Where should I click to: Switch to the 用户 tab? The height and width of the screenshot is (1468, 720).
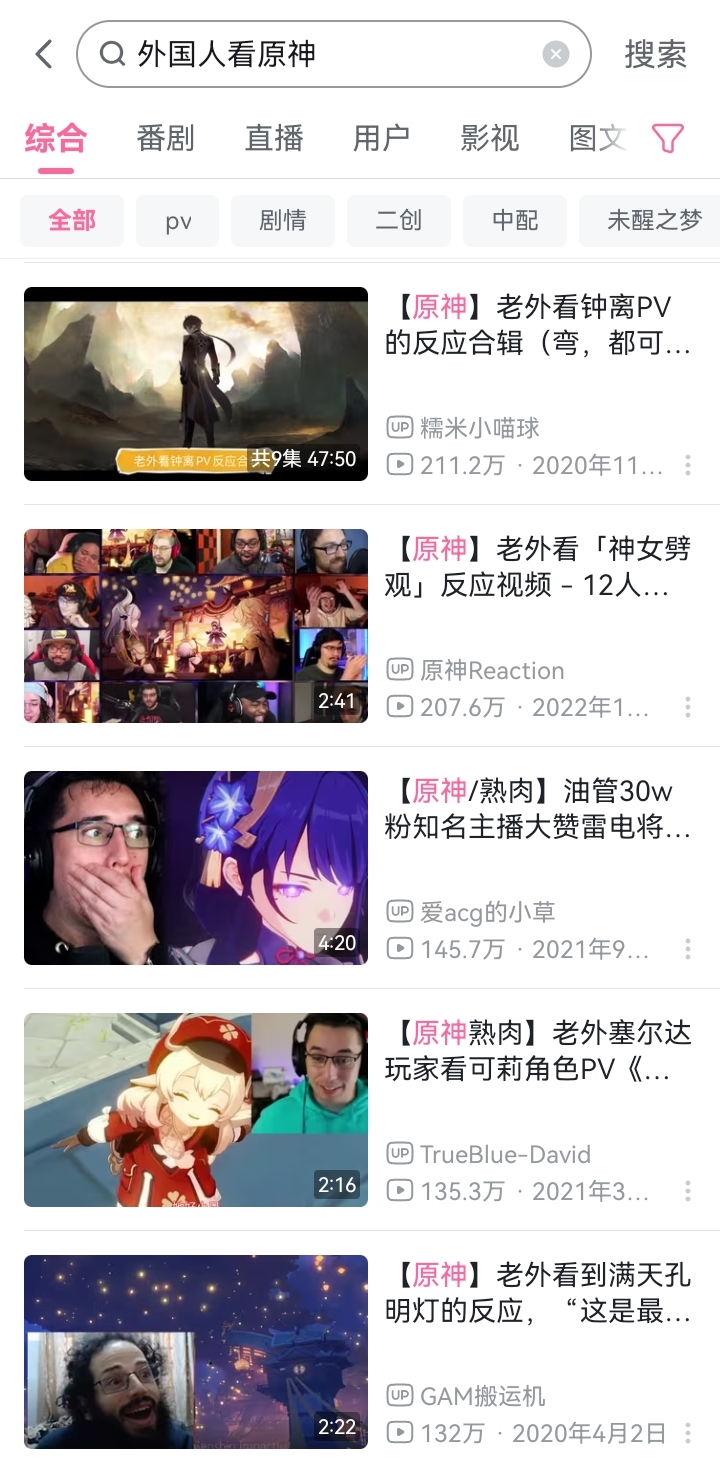point(381,138)
